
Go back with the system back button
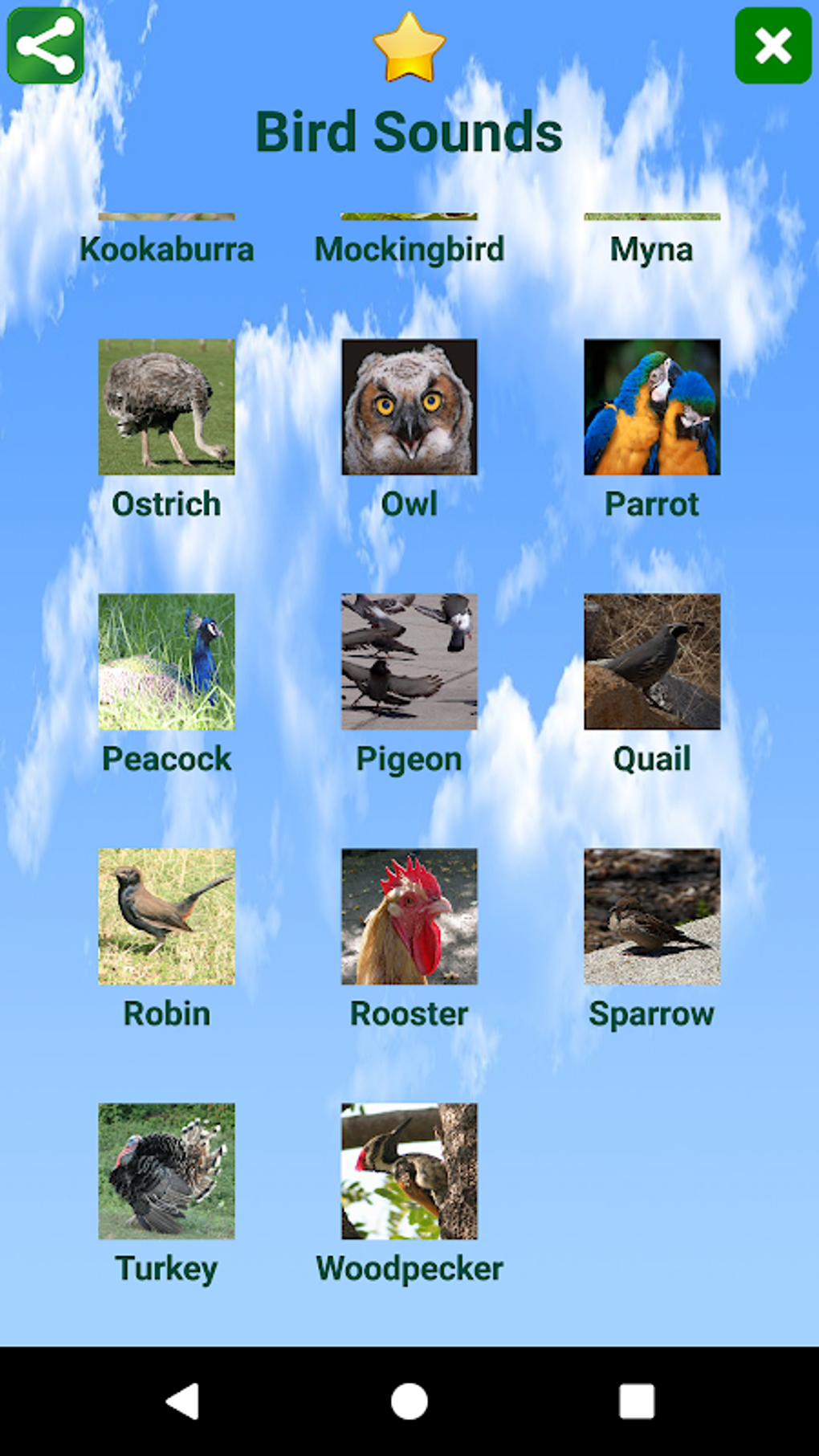click(x=183, y=1401)
